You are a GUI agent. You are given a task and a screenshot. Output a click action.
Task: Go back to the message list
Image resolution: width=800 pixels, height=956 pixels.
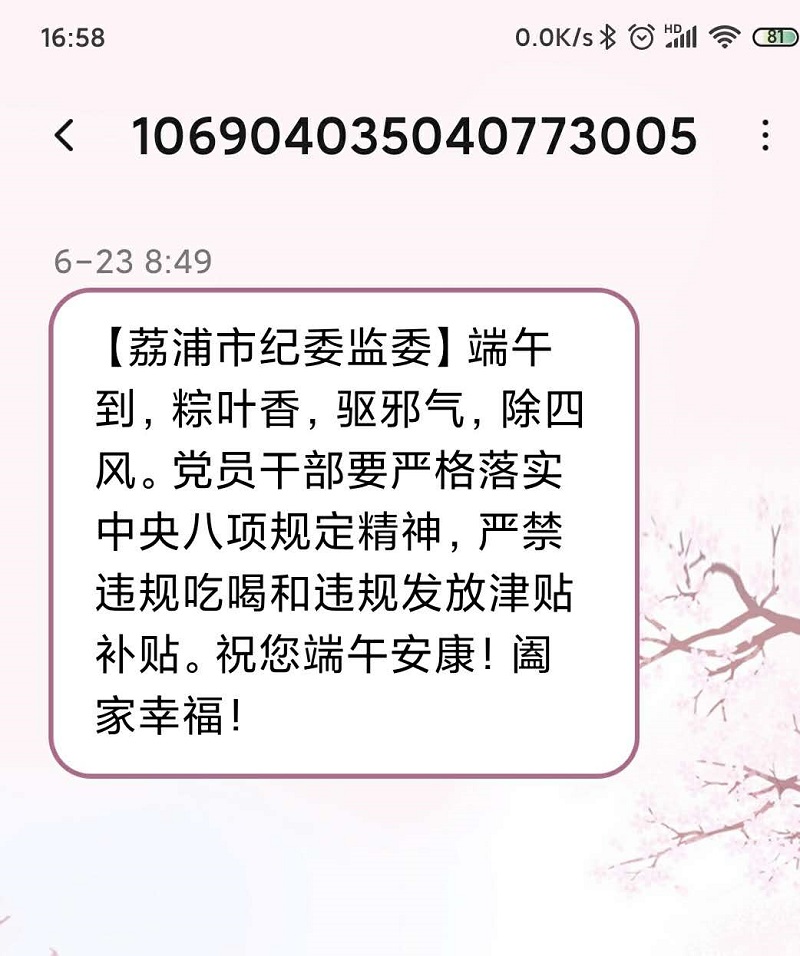point(64,136)
